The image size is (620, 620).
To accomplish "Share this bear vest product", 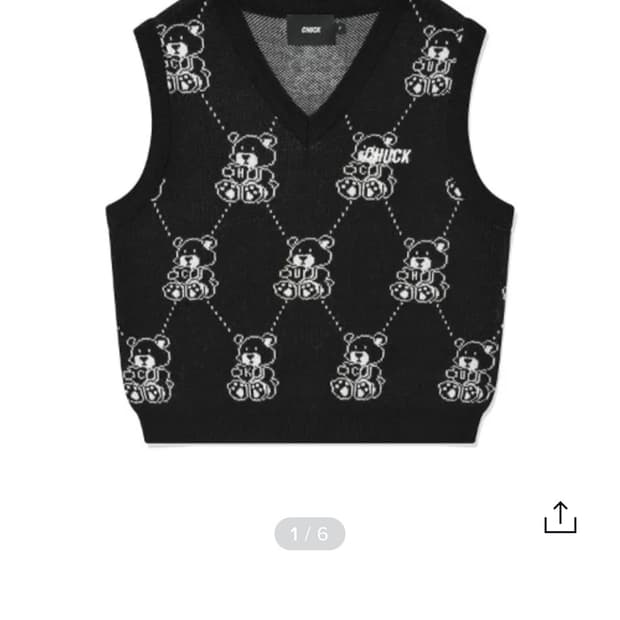I will coord(560,517).
